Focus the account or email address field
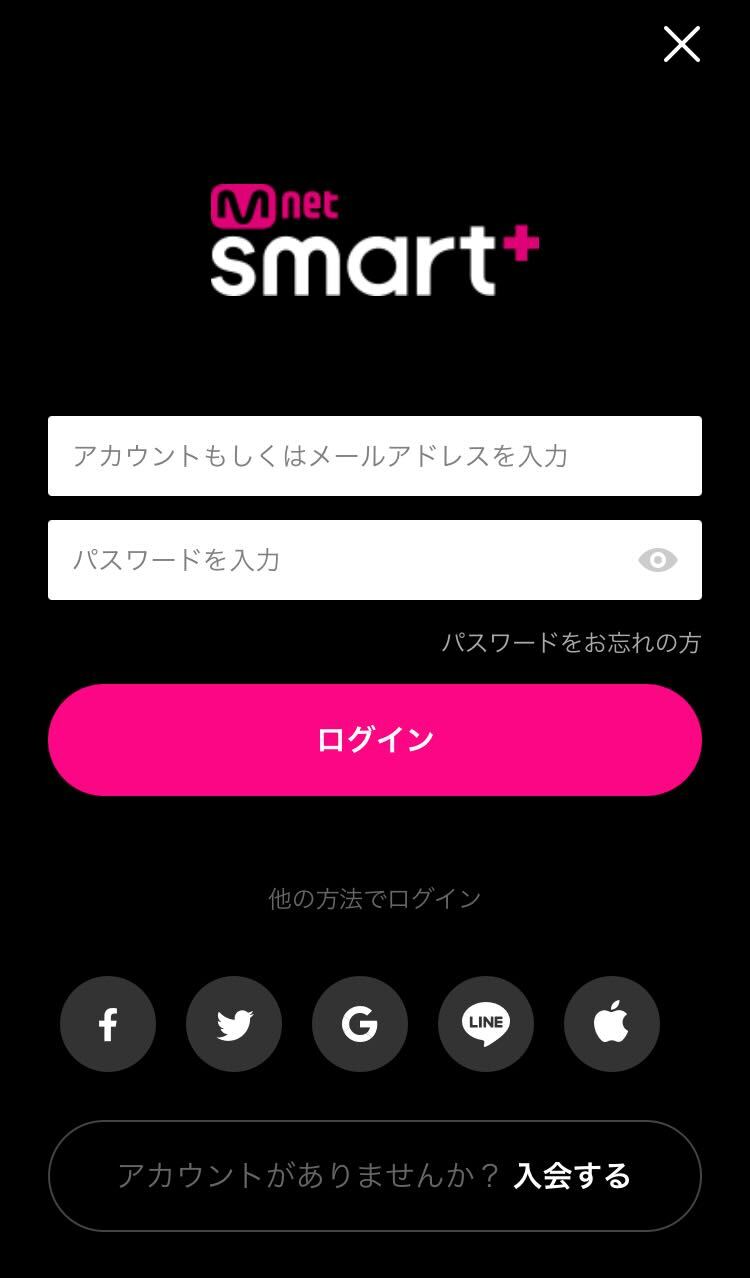Screen dimensions: 750x1278 (374, 456)
